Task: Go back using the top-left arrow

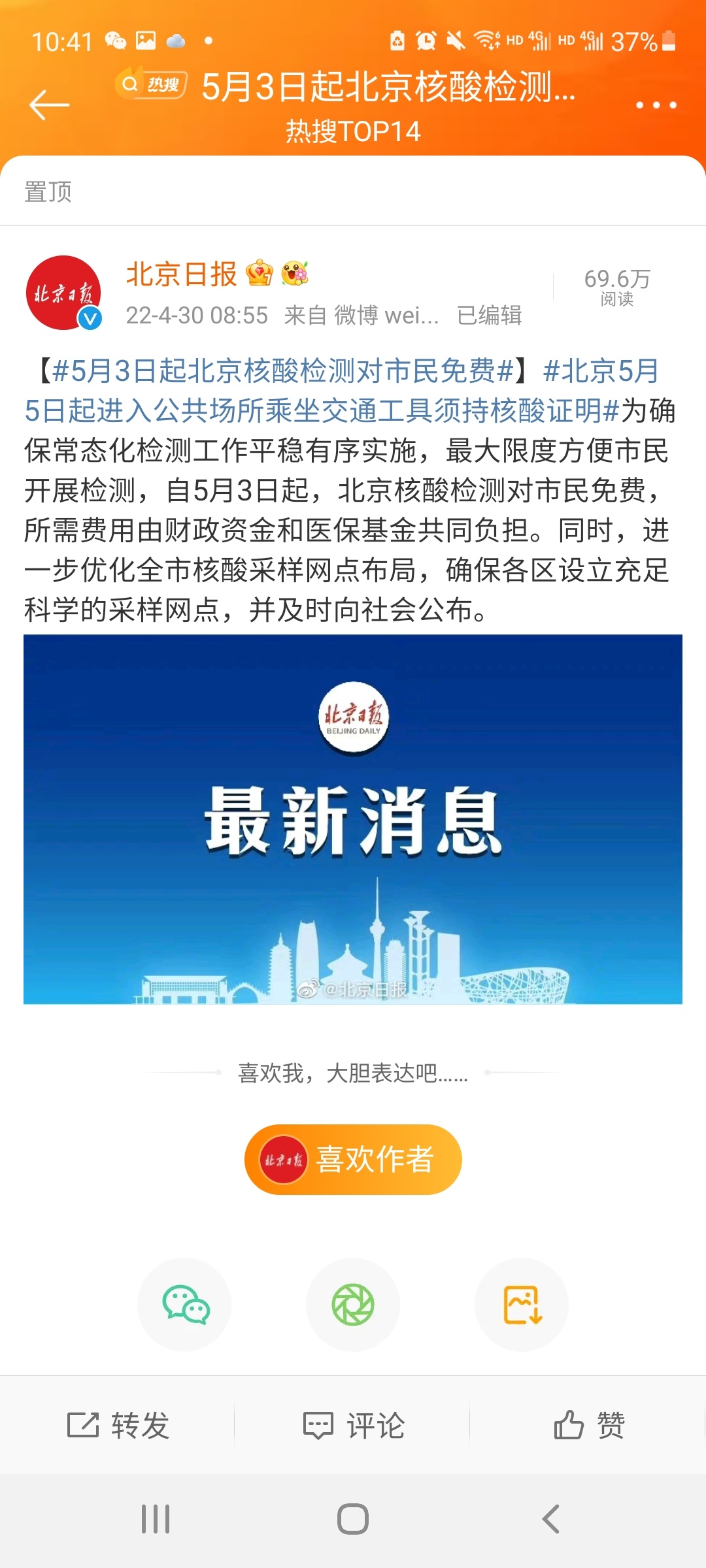Action: click(x=50, y=105)
